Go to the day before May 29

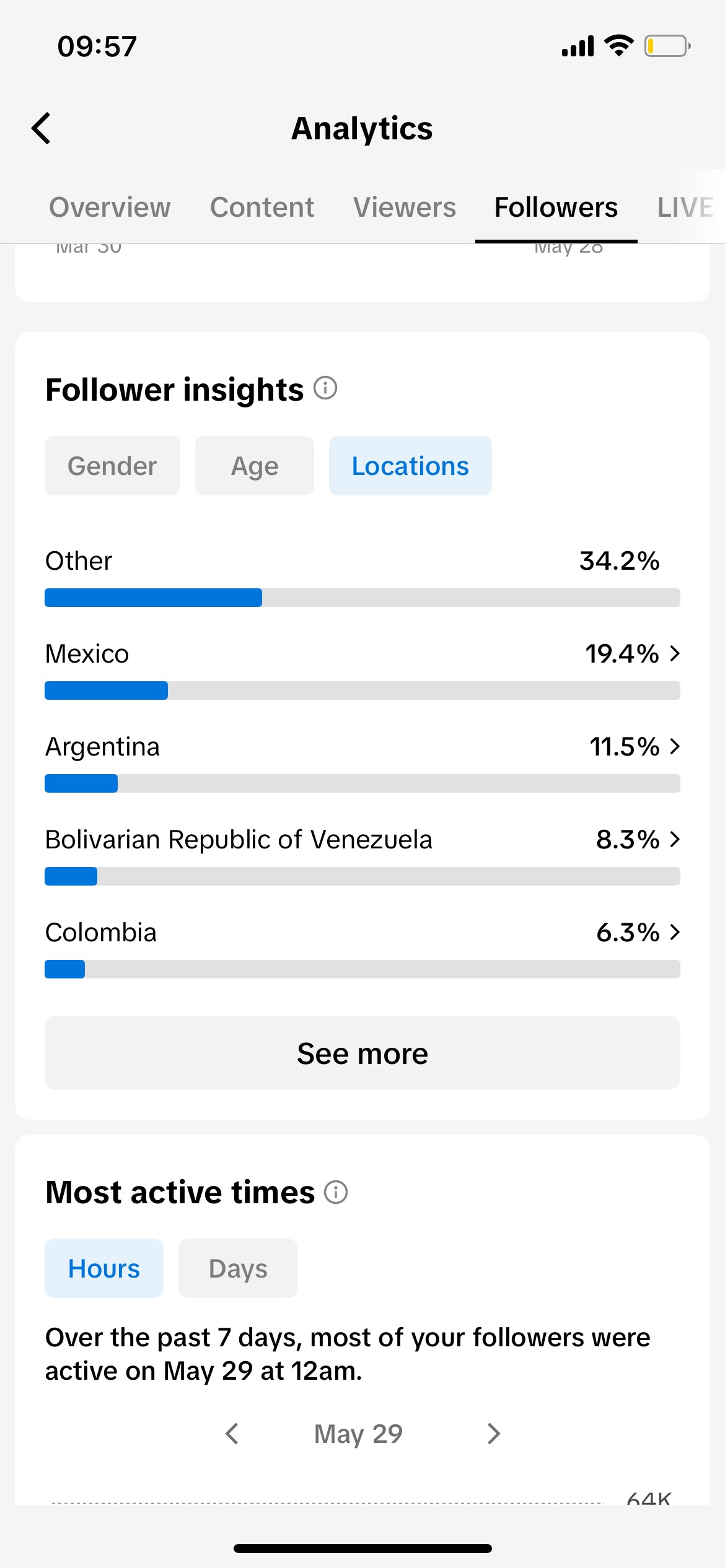coord(232,1434)
